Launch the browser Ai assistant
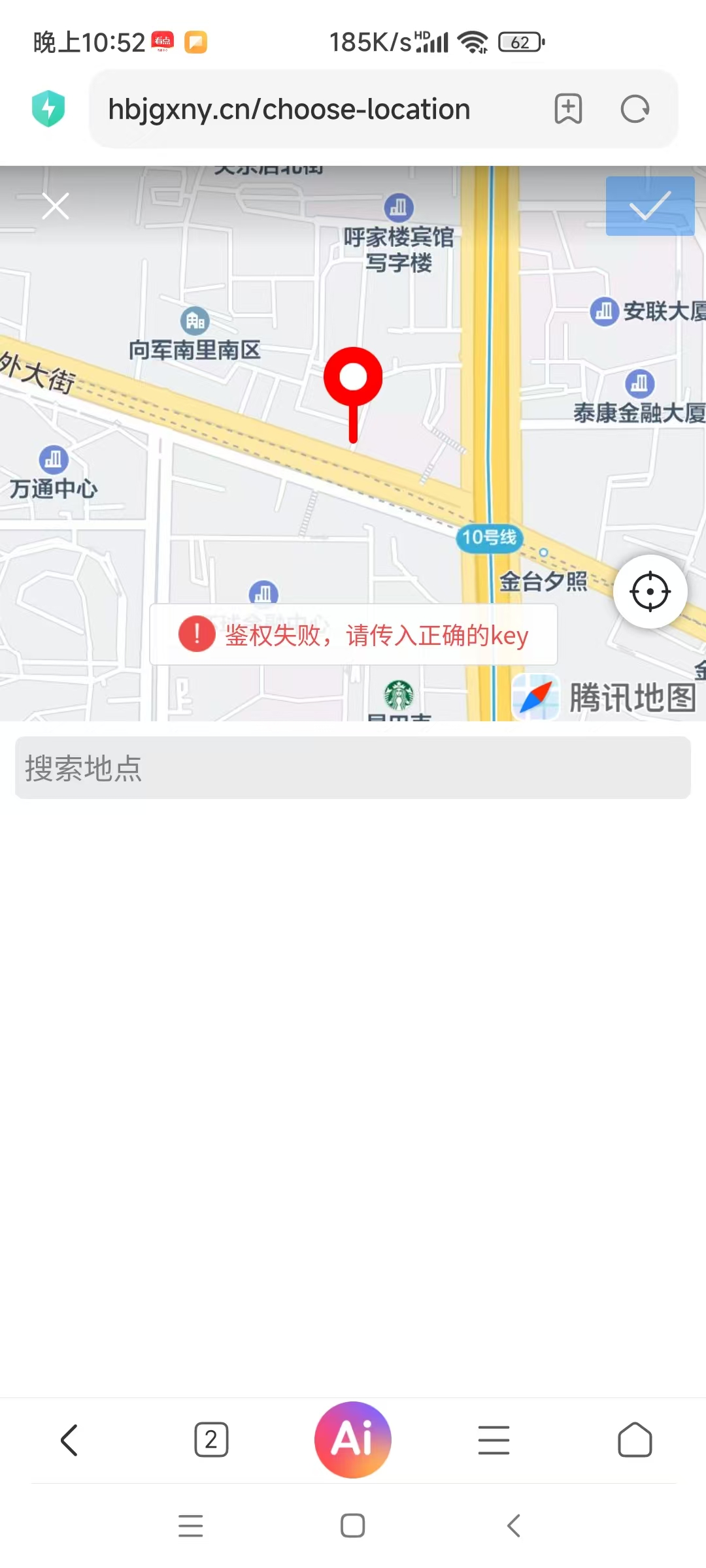Screen dimensions: 706x1568 353,1440
